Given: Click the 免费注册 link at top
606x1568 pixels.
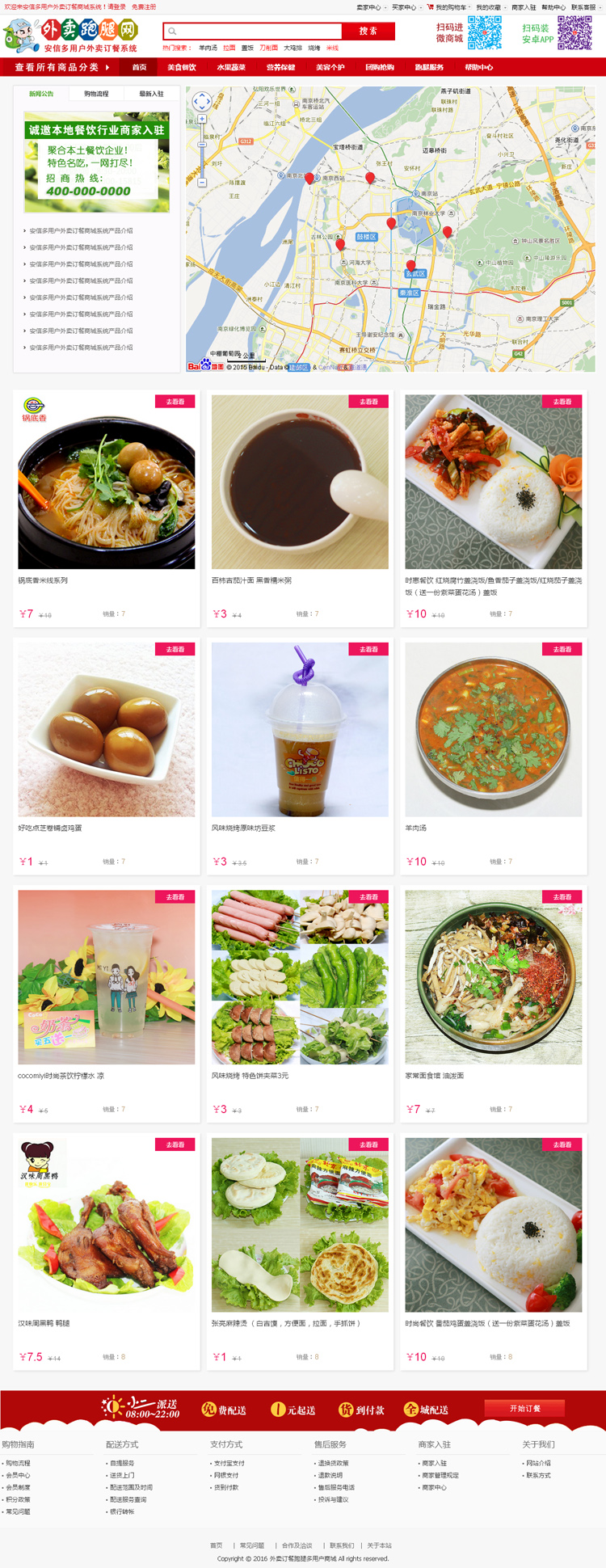Looking at the screenshot, I should tap(144, 6).
